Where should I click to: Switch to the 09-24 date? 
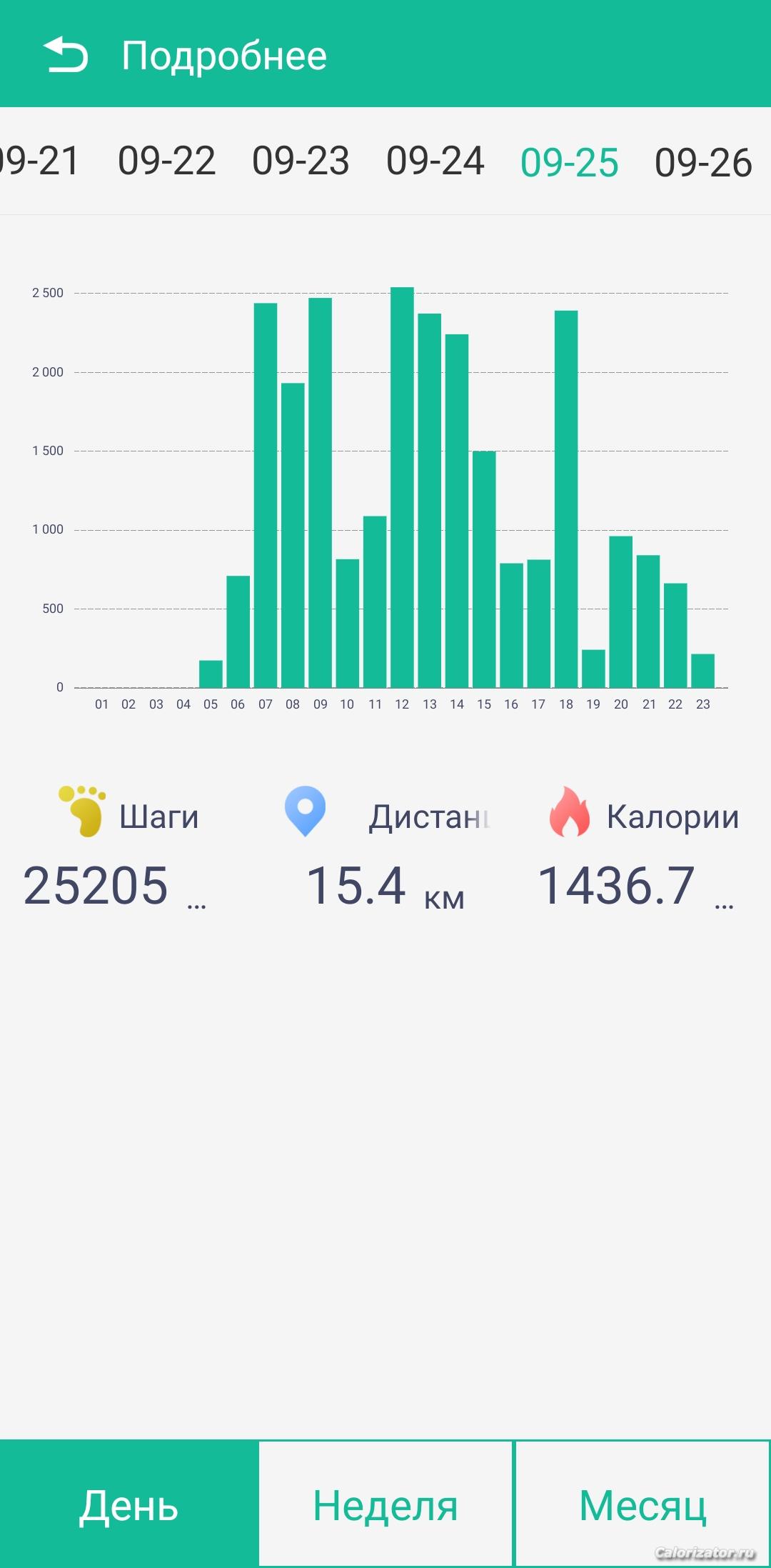click(435, 161)
